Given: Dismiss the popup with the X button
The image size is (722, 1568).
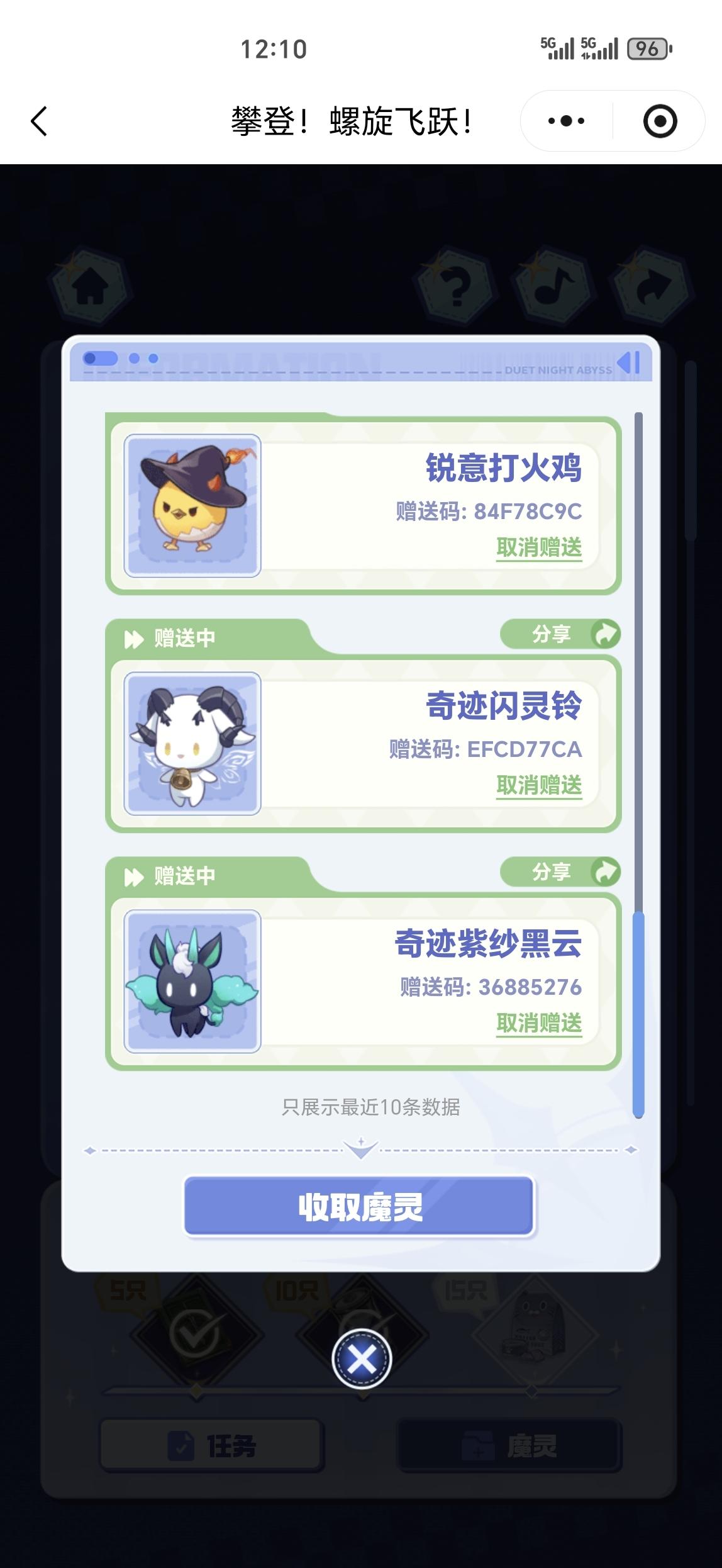Looking at the screenshot, I should tap(362, 1359).
